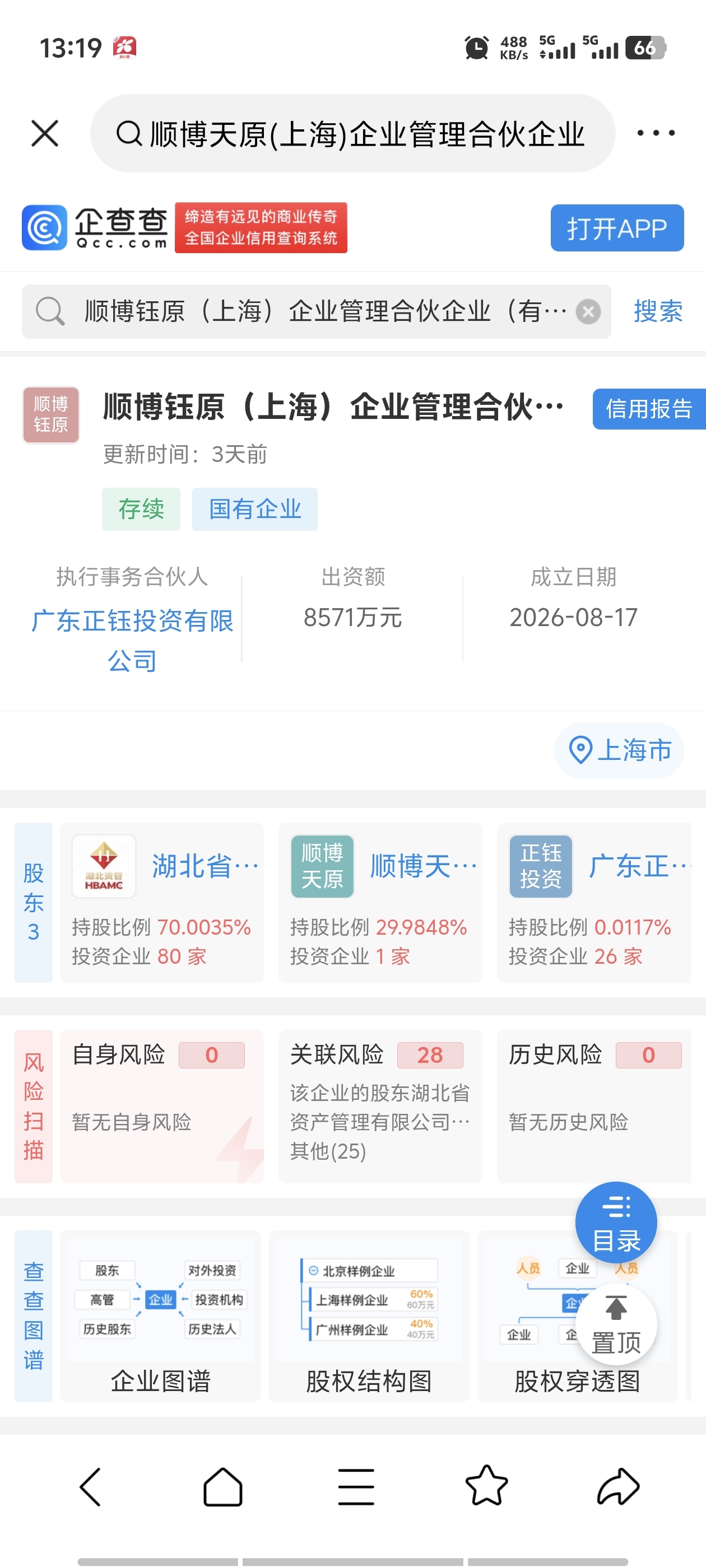Open shareholder 顺博天 card with 29.9848%
The width and height of the screenshot is (706, 1568).
380,903
